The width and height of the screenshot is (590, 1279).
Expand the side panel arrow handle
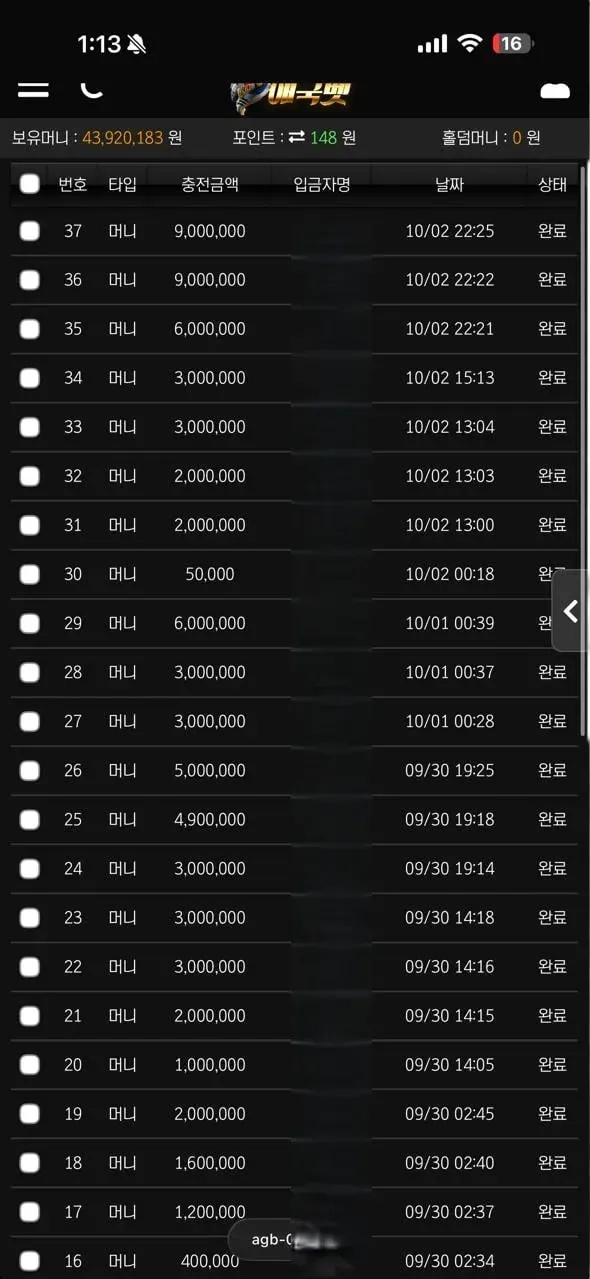tap(571, 611)
